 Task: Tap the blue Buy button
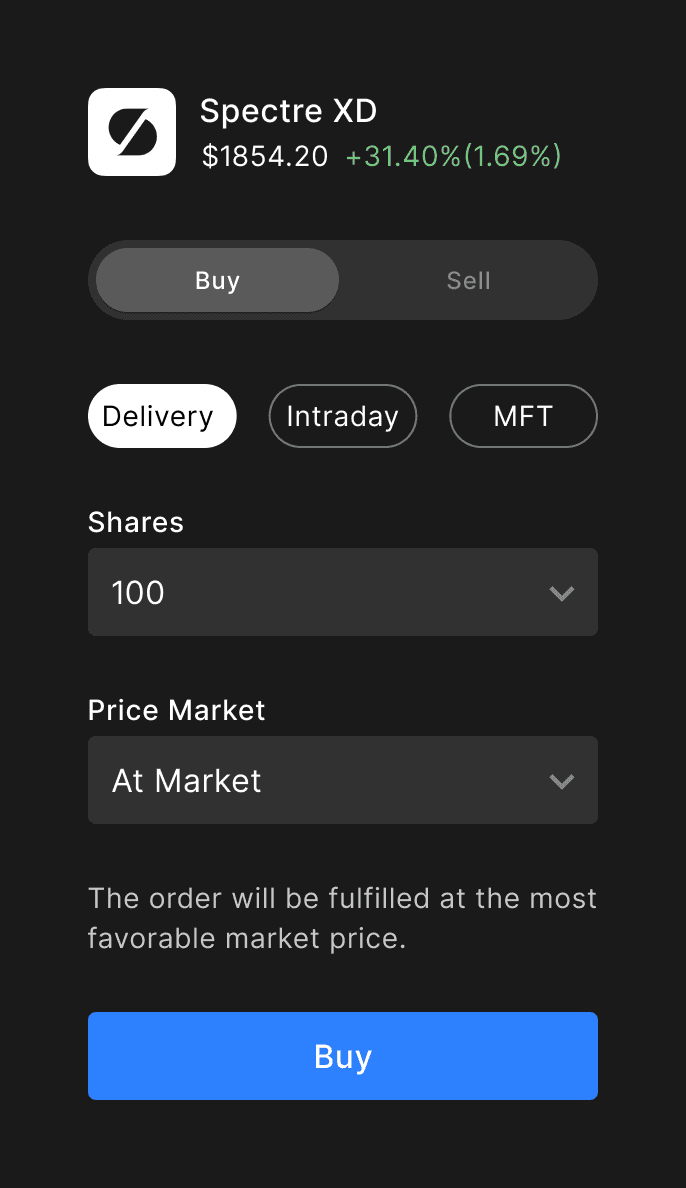click(x=342, y=1056)
